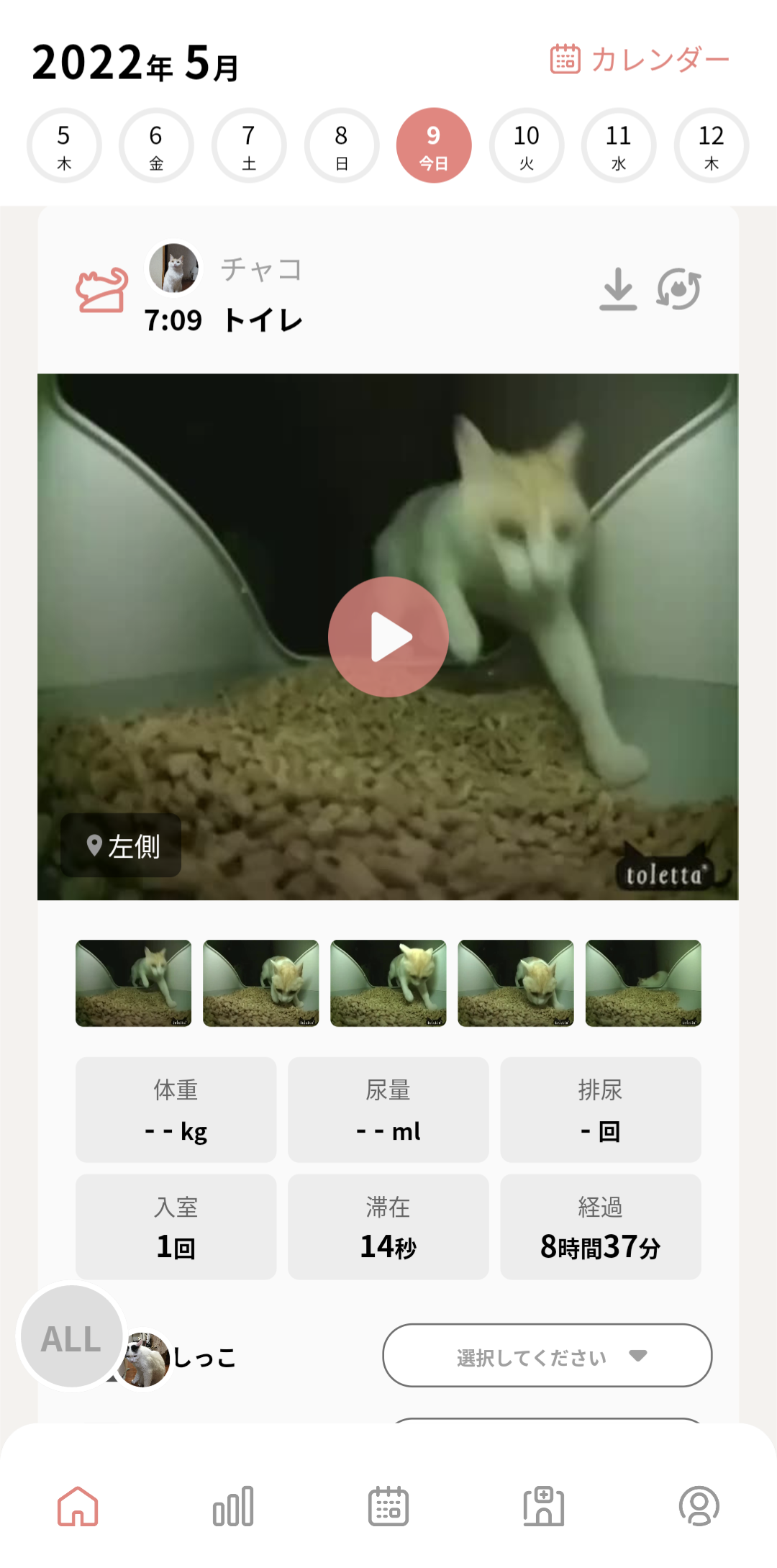Screen dimensions: 777x1568
Task: Select the first date 12 木
Action: pyautogui.click(x=711, y=145)
